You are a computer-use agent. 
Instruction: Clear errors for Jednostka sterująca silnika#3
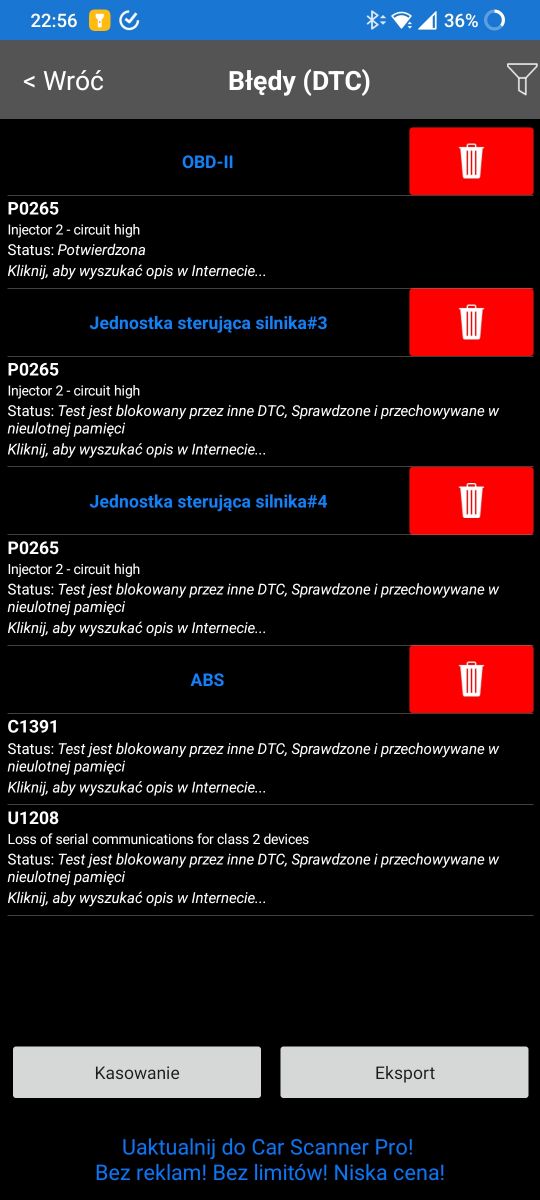pos(471,322)
